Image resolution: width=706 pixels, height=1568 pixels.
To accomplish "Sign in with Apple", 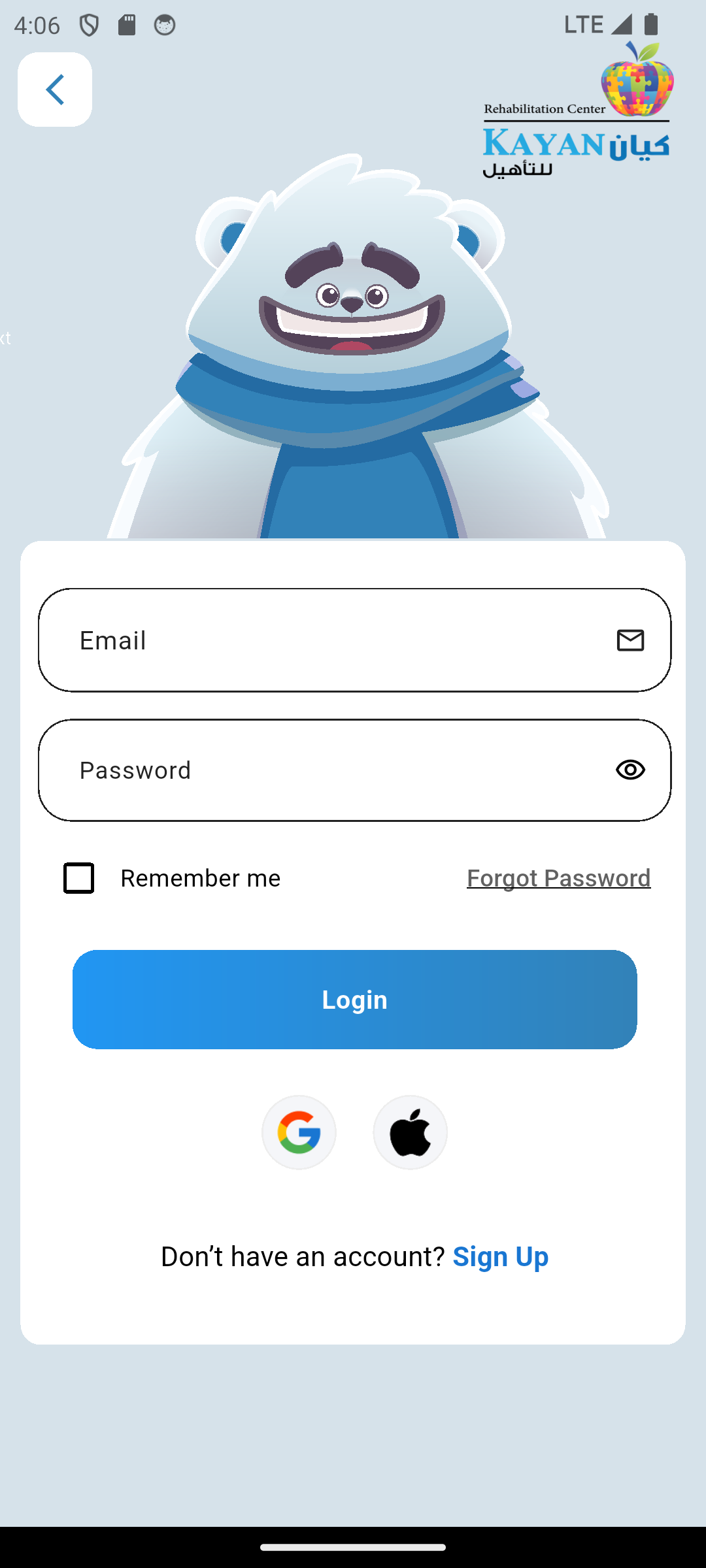I will point(411,1133).
